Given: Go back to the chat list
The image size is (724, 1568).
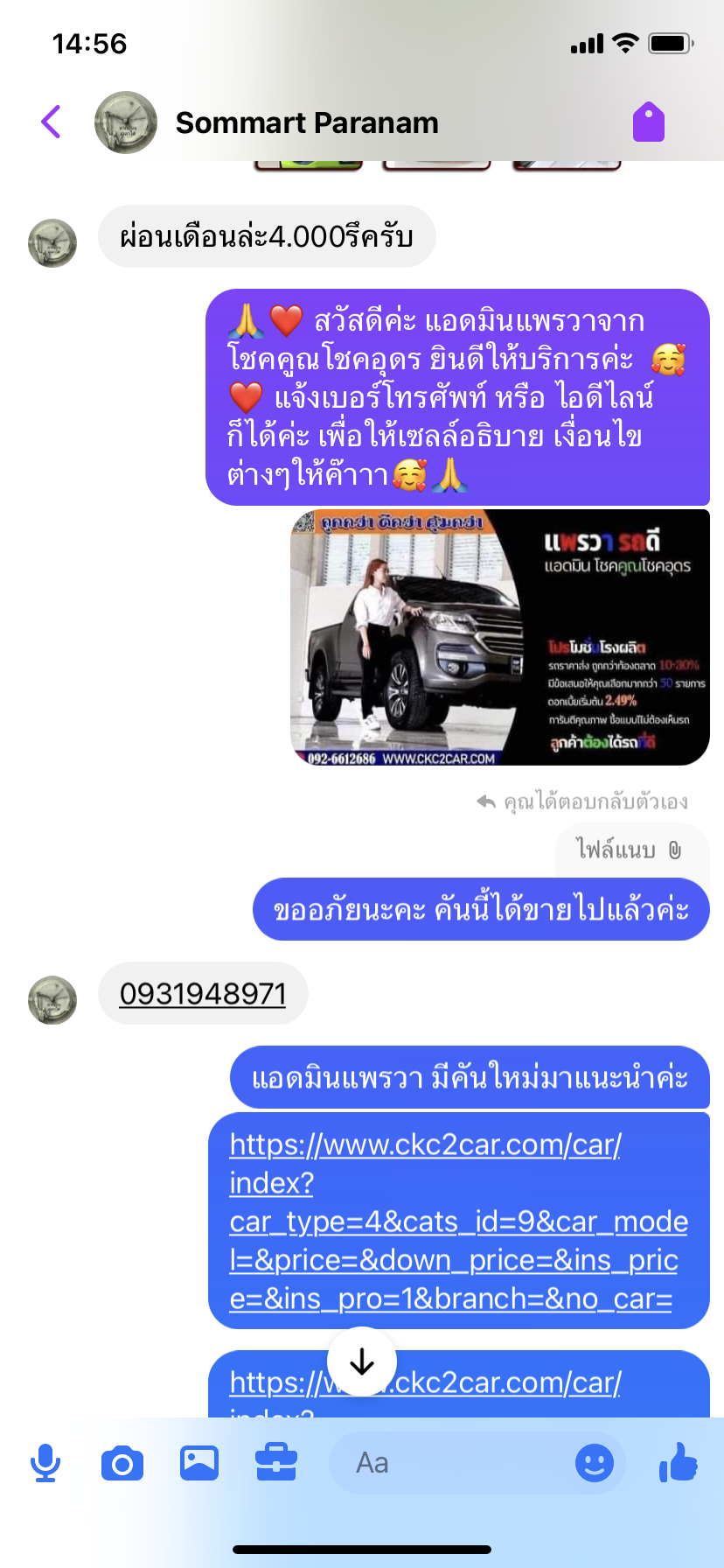Looking at the screenshot, I should click(52, 122).
